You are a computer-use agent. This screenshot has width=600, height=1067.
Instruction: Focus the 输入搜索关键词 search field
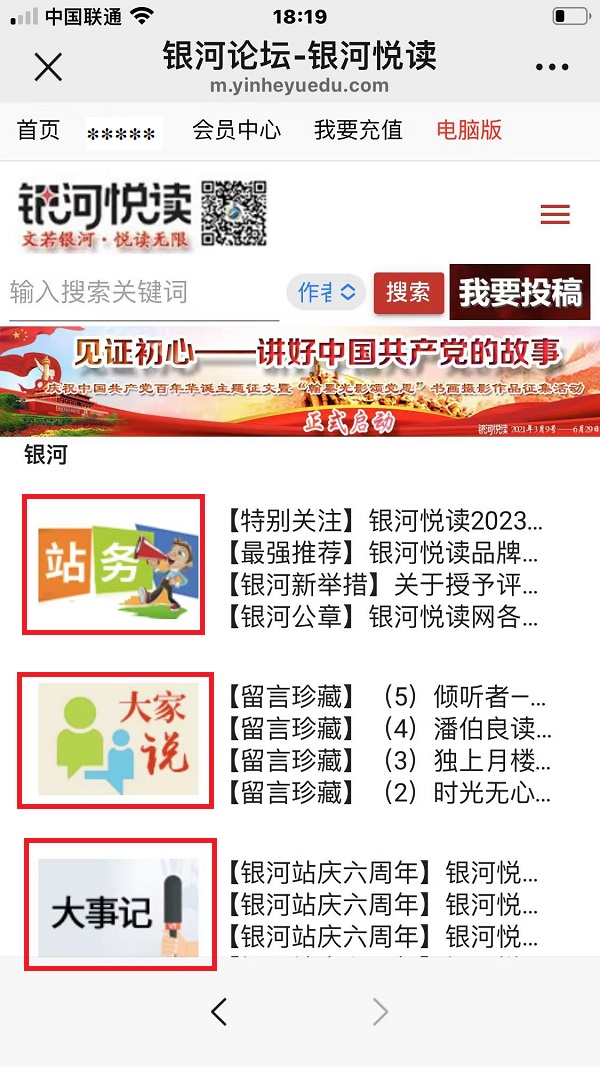pyautogui.click(x=140, y=293)
